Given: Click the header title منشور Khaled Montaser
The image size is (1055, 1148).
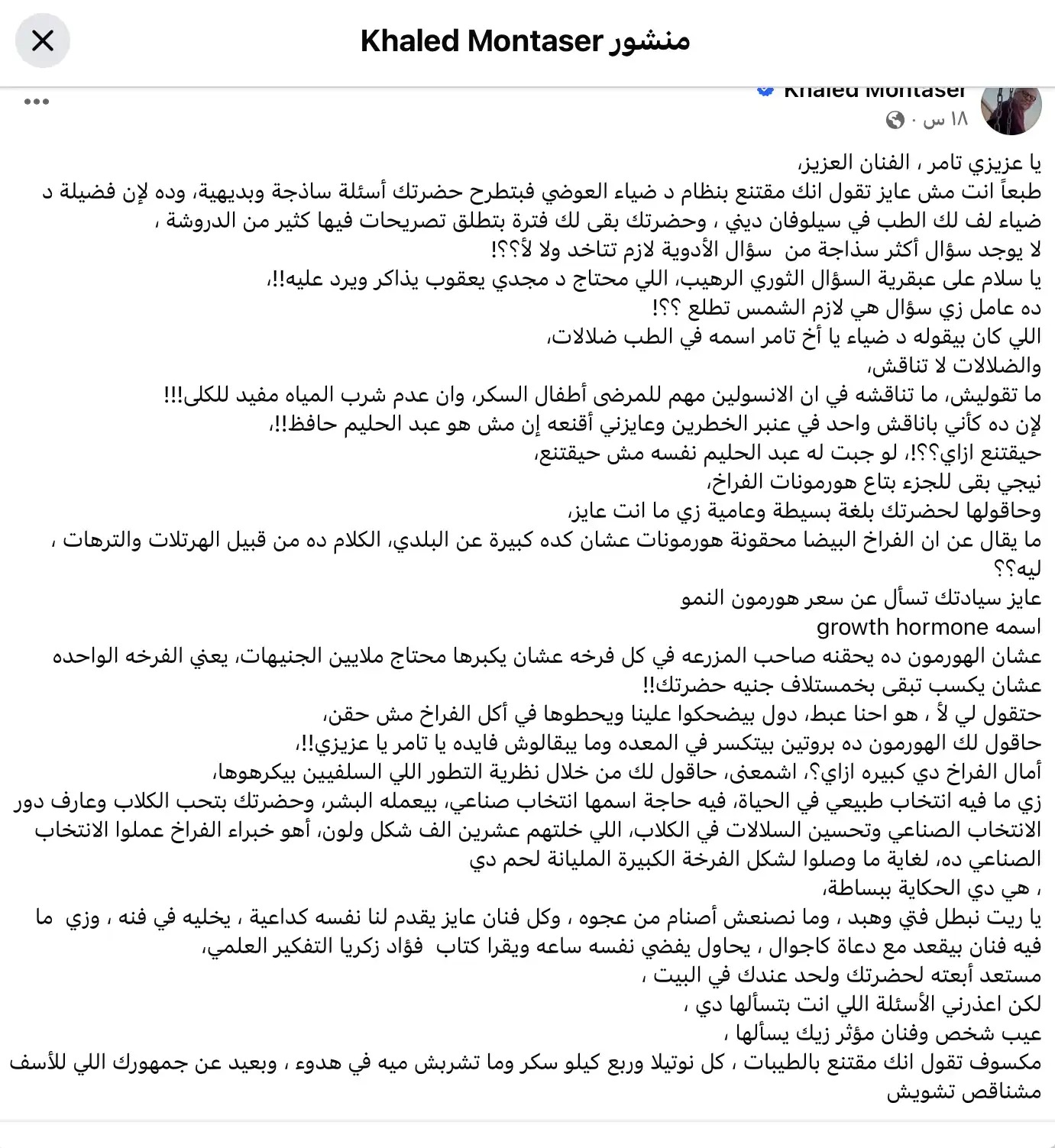Looking at the screenshot, I should 527,41.
